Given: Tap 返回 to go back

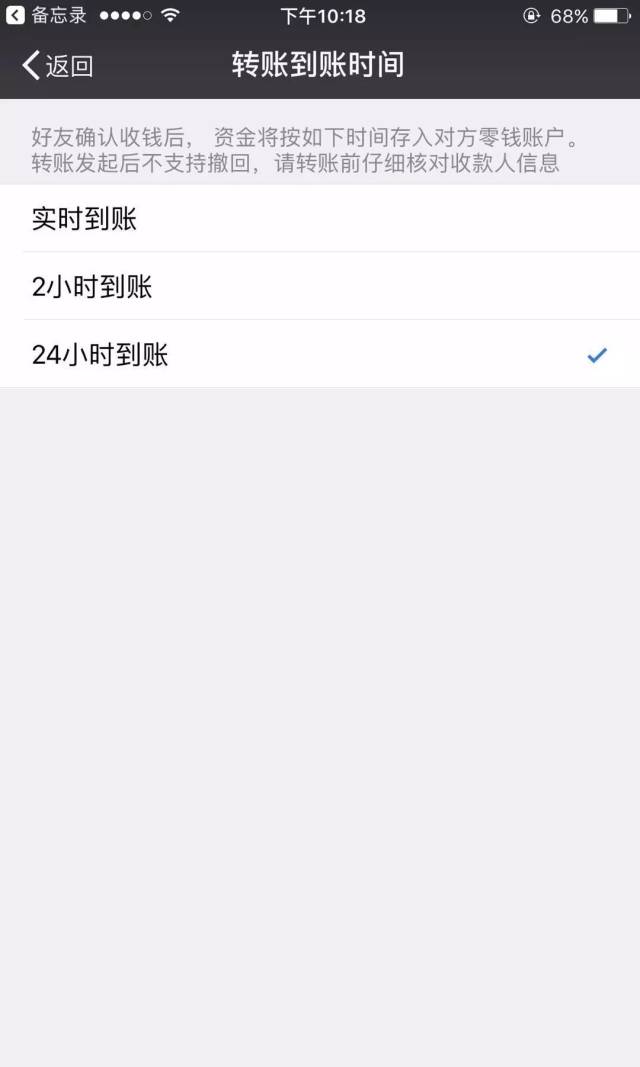Looking at the screenshot, I should (x=58, y=66).
